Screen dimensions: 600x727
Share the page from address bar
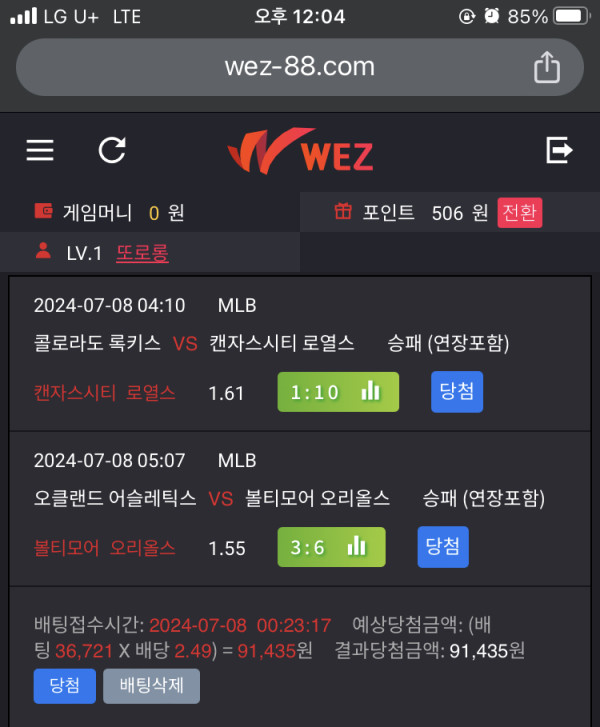547,67
